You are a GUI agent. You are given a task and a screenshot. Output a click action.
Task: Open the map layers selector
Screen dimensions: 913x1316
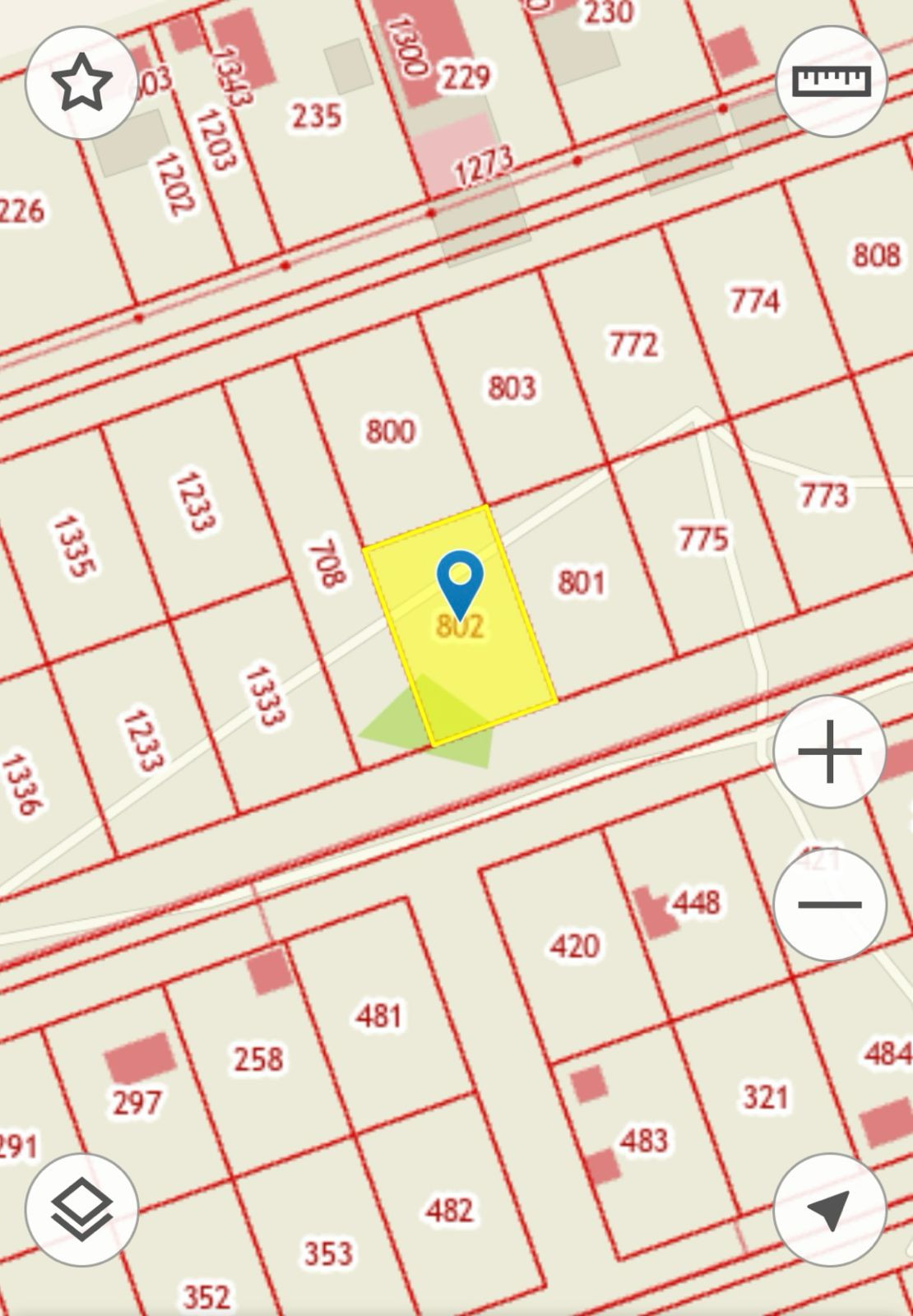tap(81, 1209)
